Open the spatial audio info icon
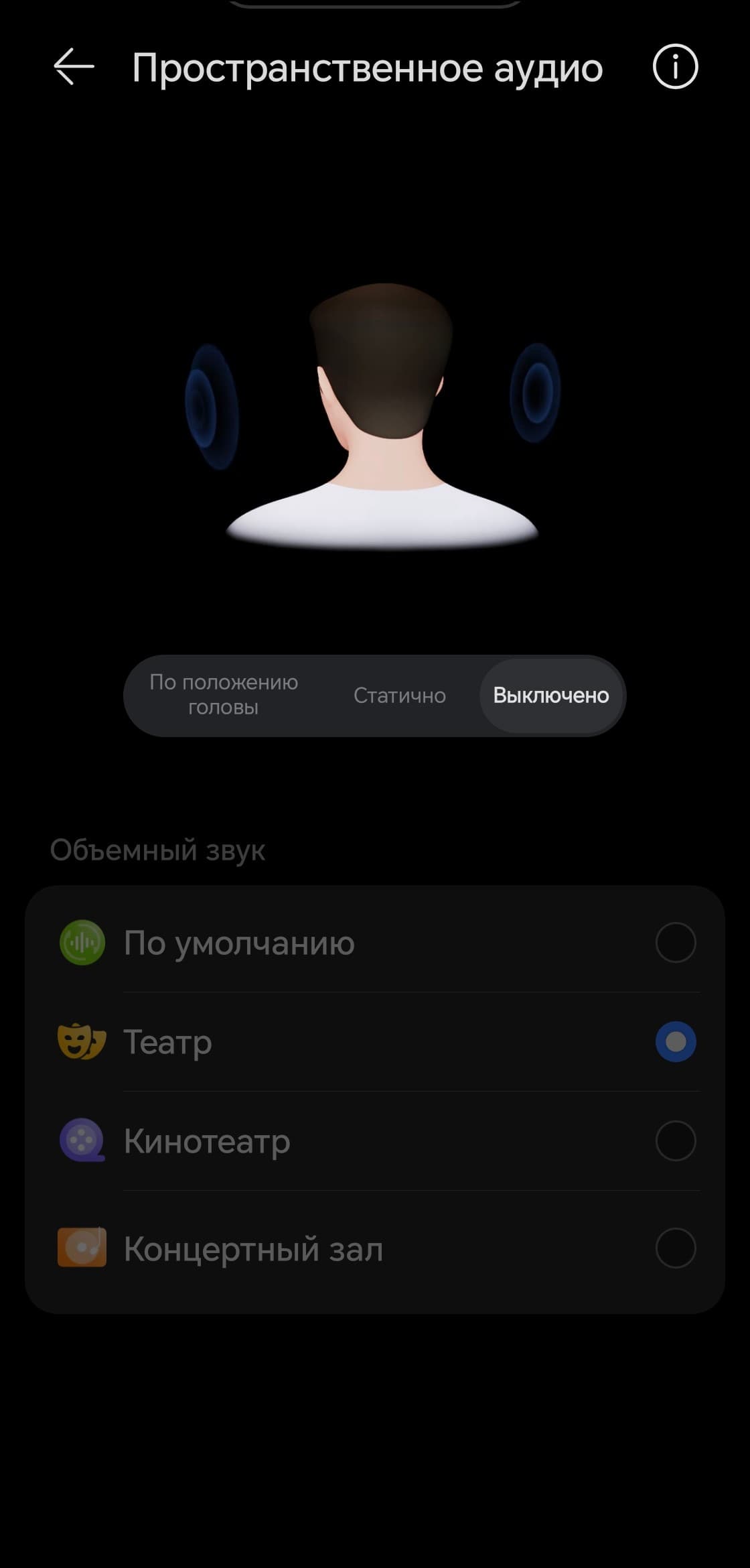Image resolution: width=750 pixels, height=1568 pixels. [x=675, y=67]
